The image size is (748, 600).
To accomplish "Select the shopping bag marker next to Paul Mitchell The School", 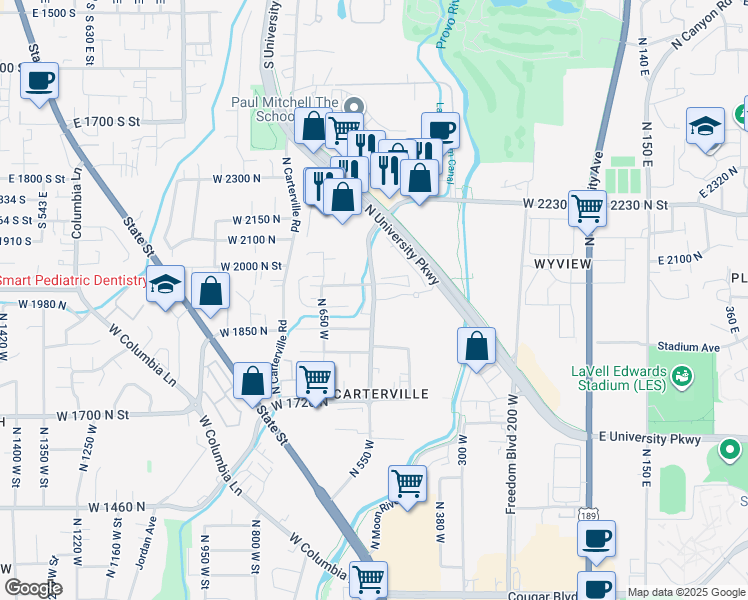I will [313, 126].
